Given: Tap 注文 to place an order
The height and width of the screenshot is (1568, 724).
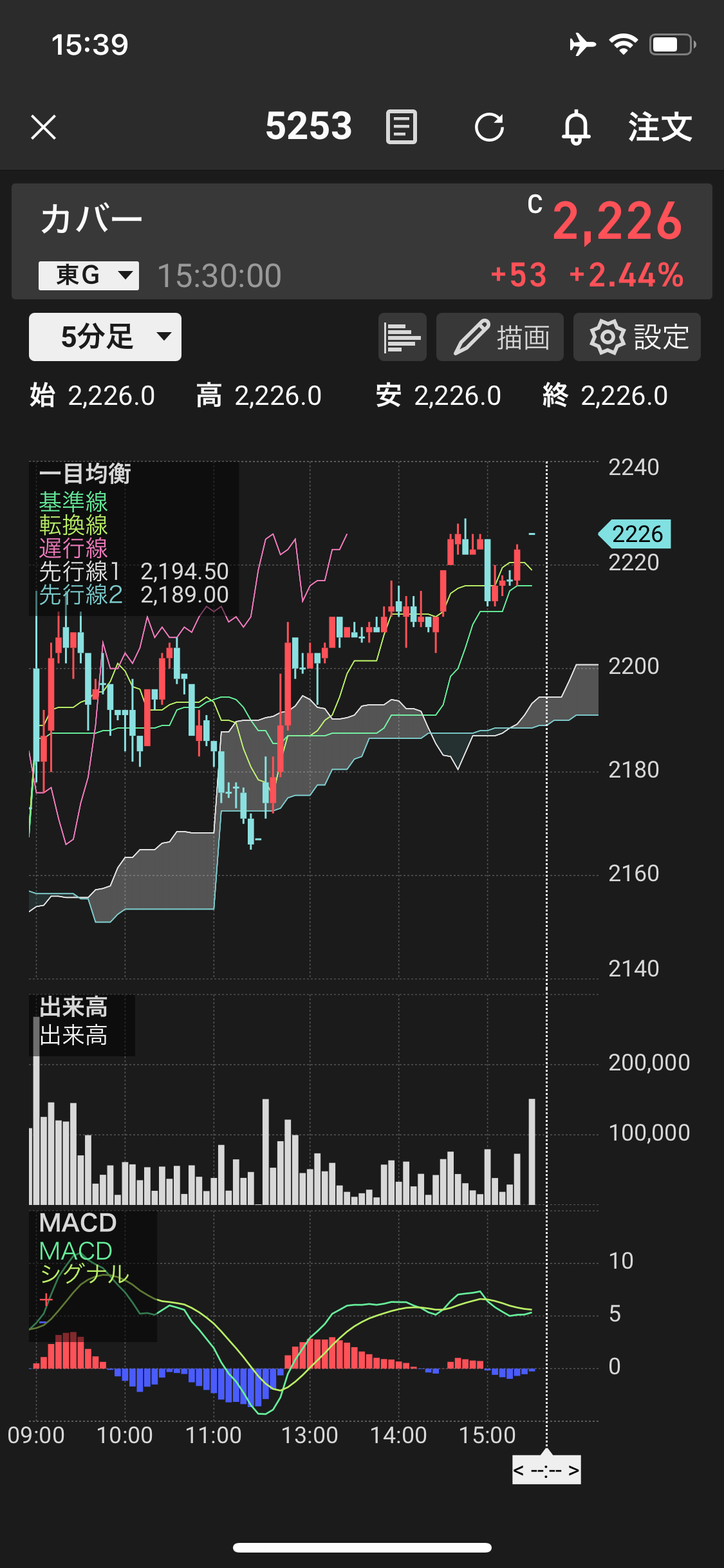Looking at the screenshot, I should (660, 127).
